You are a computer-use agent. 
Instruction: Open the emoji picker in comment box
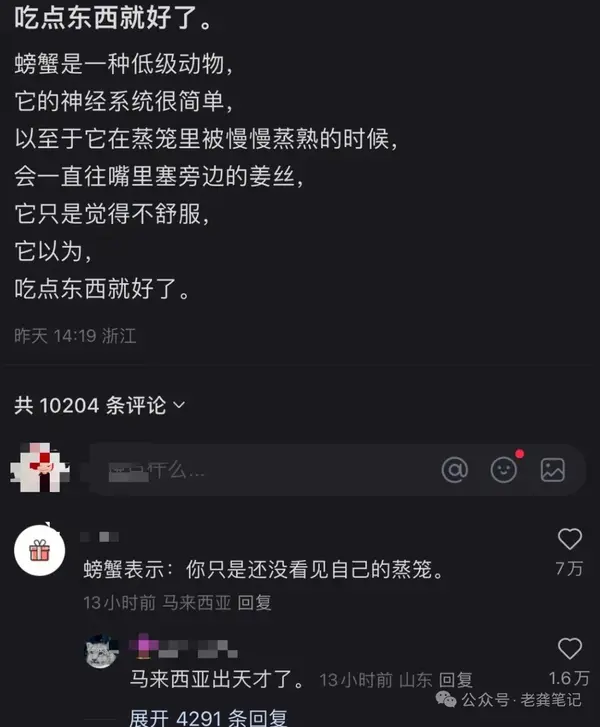(504, 469)
